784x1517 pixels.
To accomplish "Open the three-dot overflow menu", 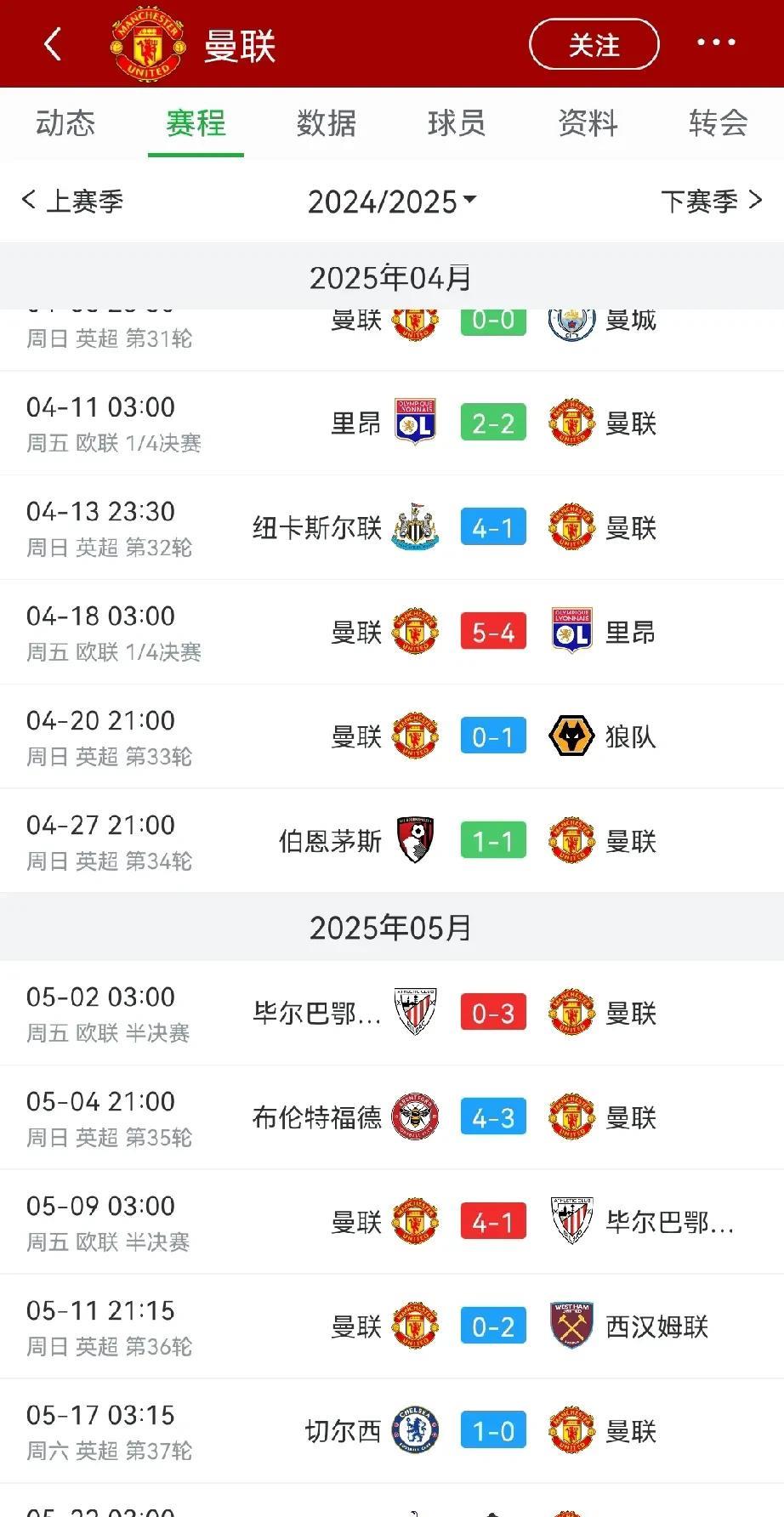I will [716, 43].
